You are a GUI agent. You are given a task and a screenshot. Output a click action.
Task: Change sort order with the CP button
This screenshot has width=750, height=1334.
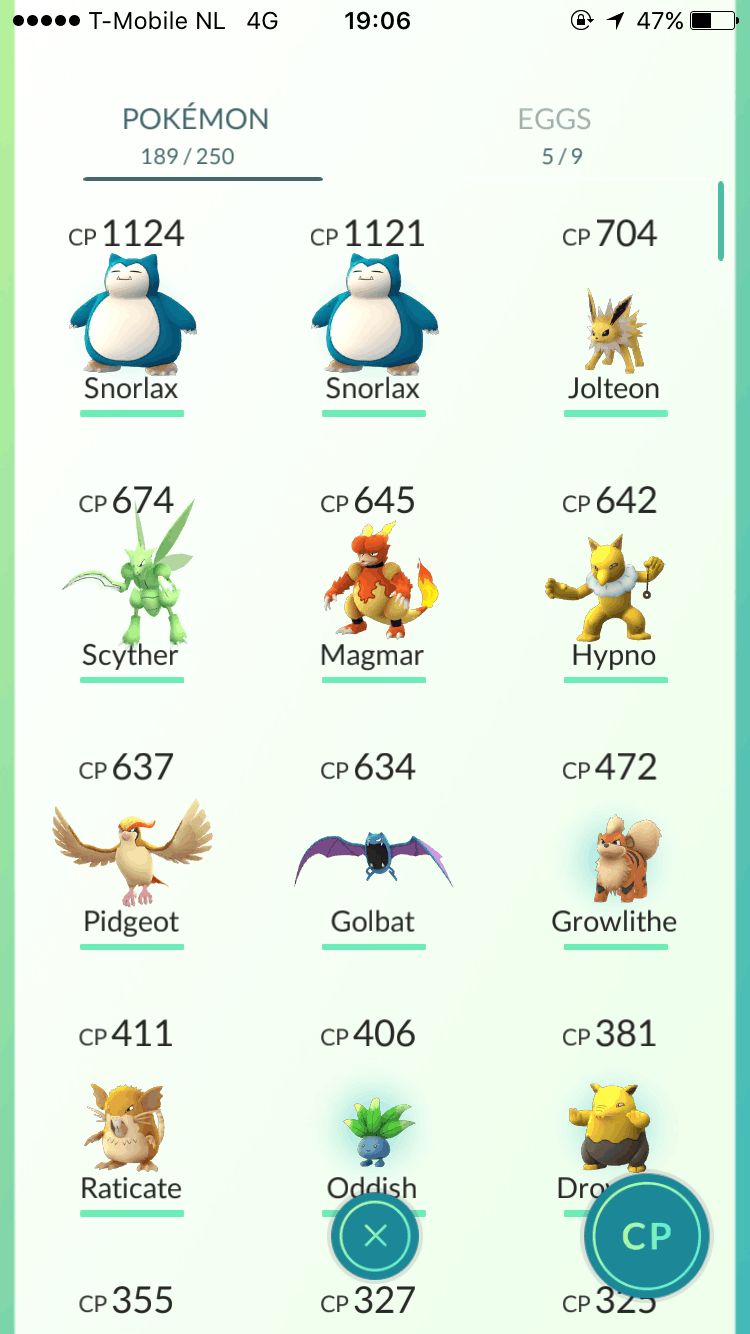(646, 1236)
